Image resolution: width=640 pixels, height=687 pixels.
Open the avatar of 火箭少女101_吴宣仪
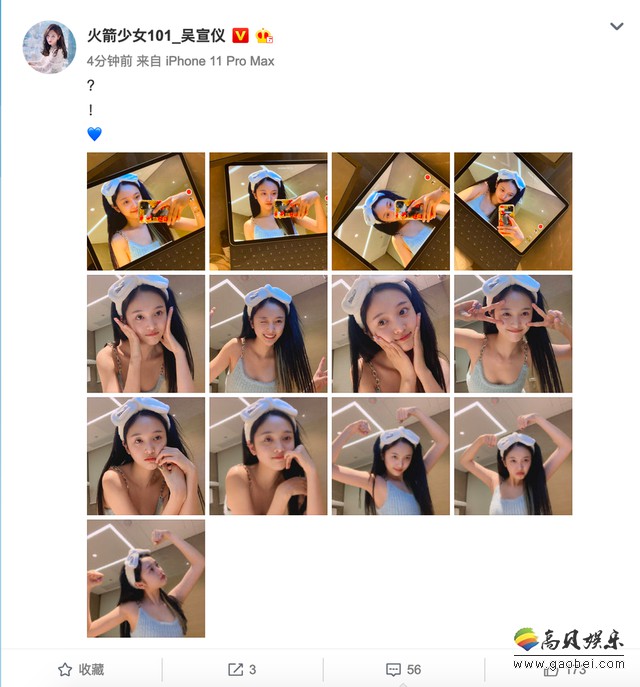(x=49, y=46)
